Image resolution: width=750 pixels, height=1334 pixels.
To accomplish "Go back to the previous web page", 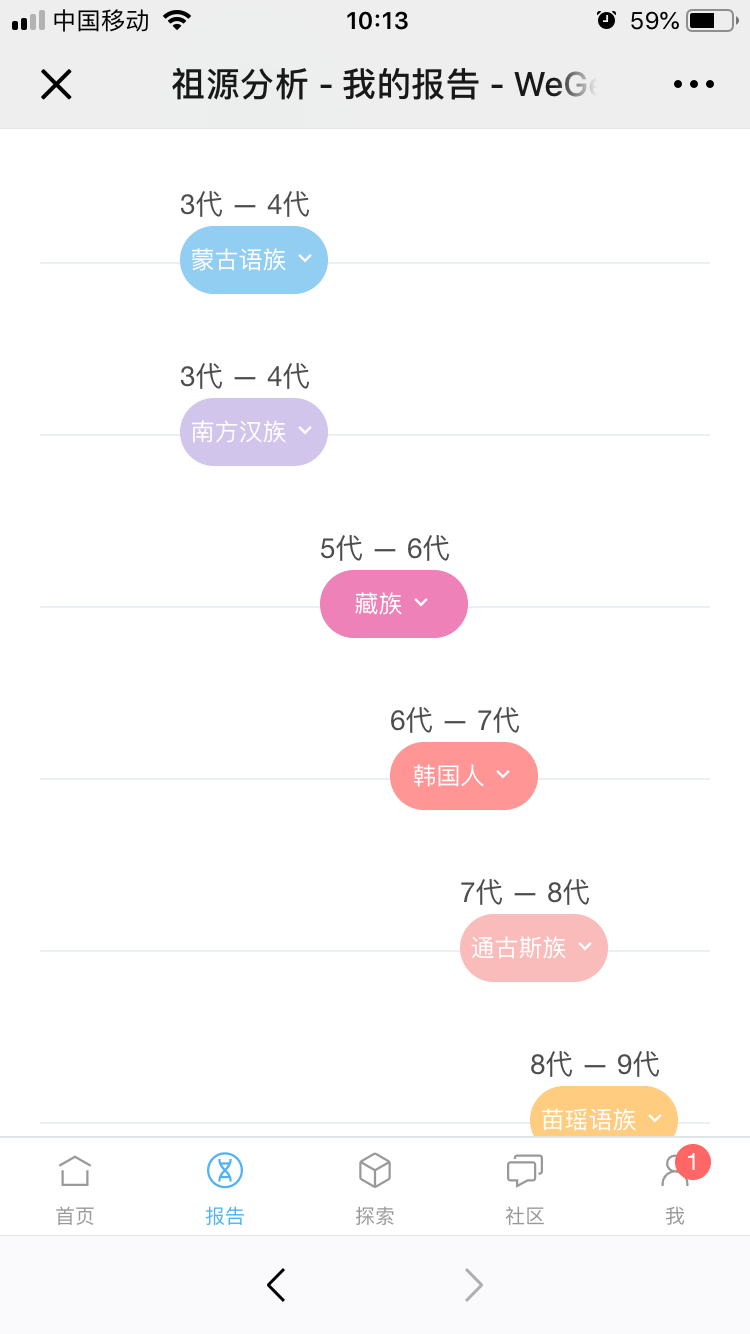I will coord(276,1285).
